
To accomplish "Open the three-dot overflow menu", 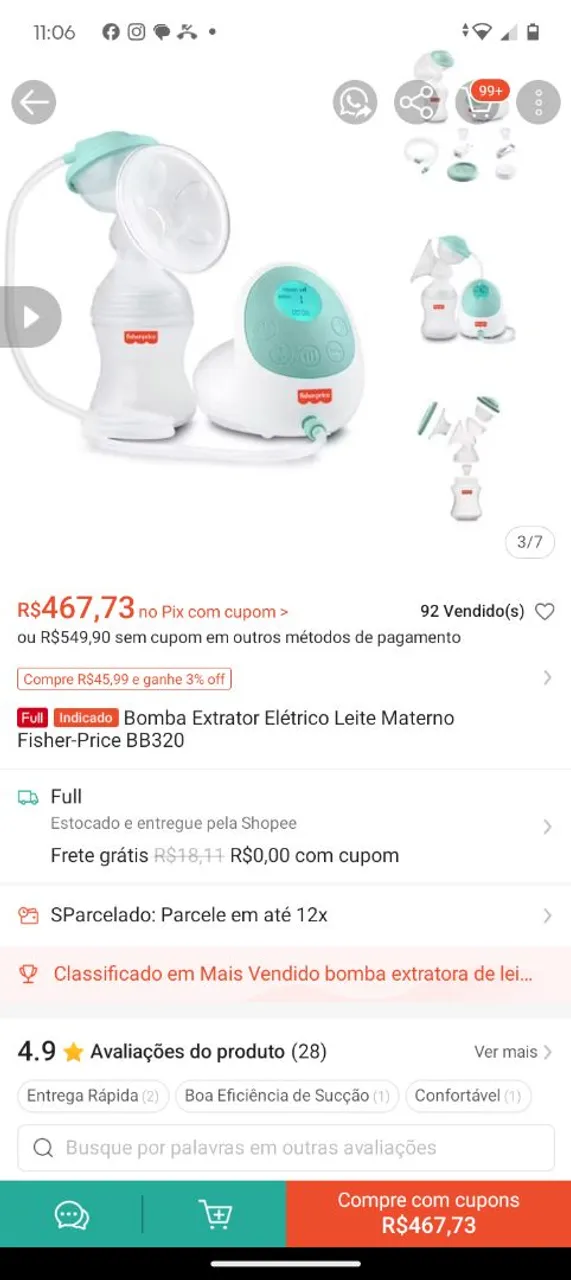I will tap(539, 102).
